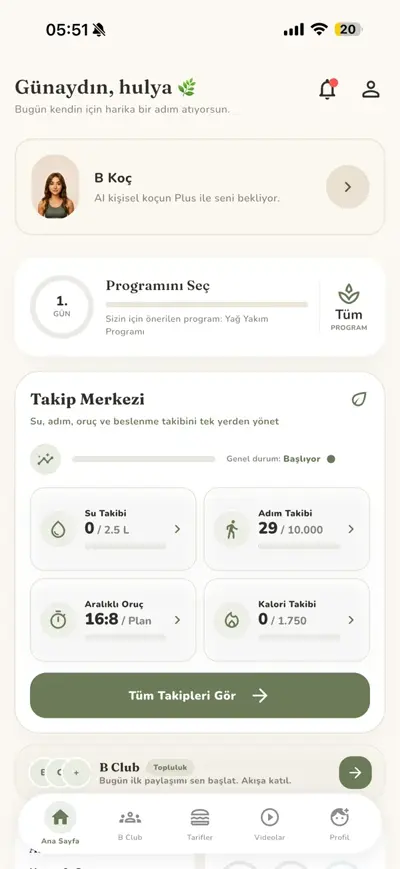Image resolution: width=400 pixels, height=869 pixels.
Task: Open the notifications bell
Action: 328,89
